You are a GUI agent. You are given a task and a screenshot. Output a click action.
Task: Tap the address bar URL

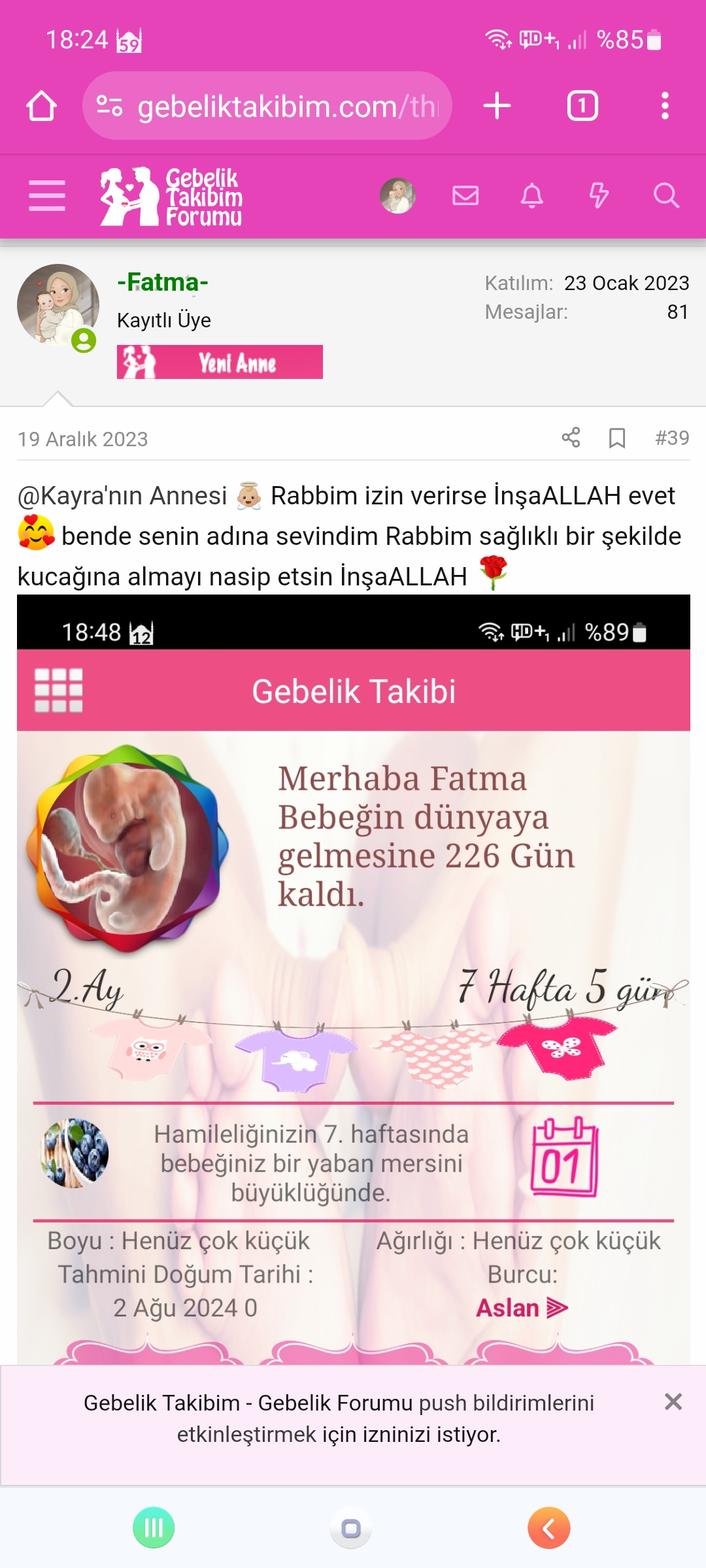[288, 106]
